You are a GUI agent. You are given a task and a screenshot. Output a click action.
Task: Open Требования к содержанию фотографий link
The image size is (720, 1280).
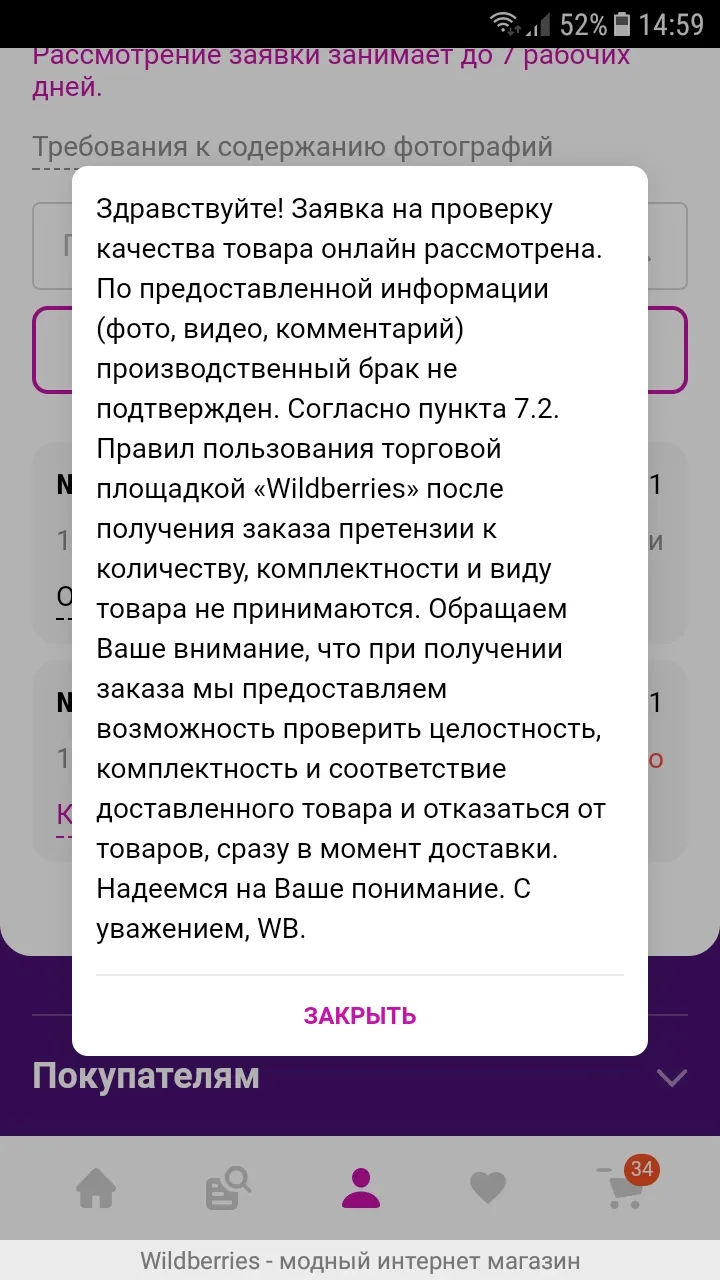293,147
